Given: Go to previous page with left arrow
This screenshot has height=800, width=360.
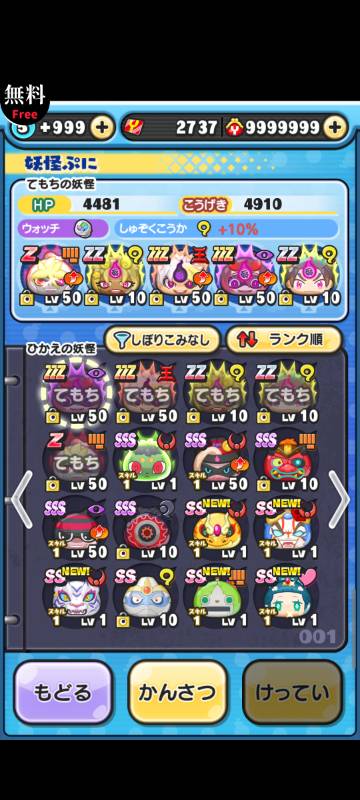Looking at the screenshot, I should 22,499.
